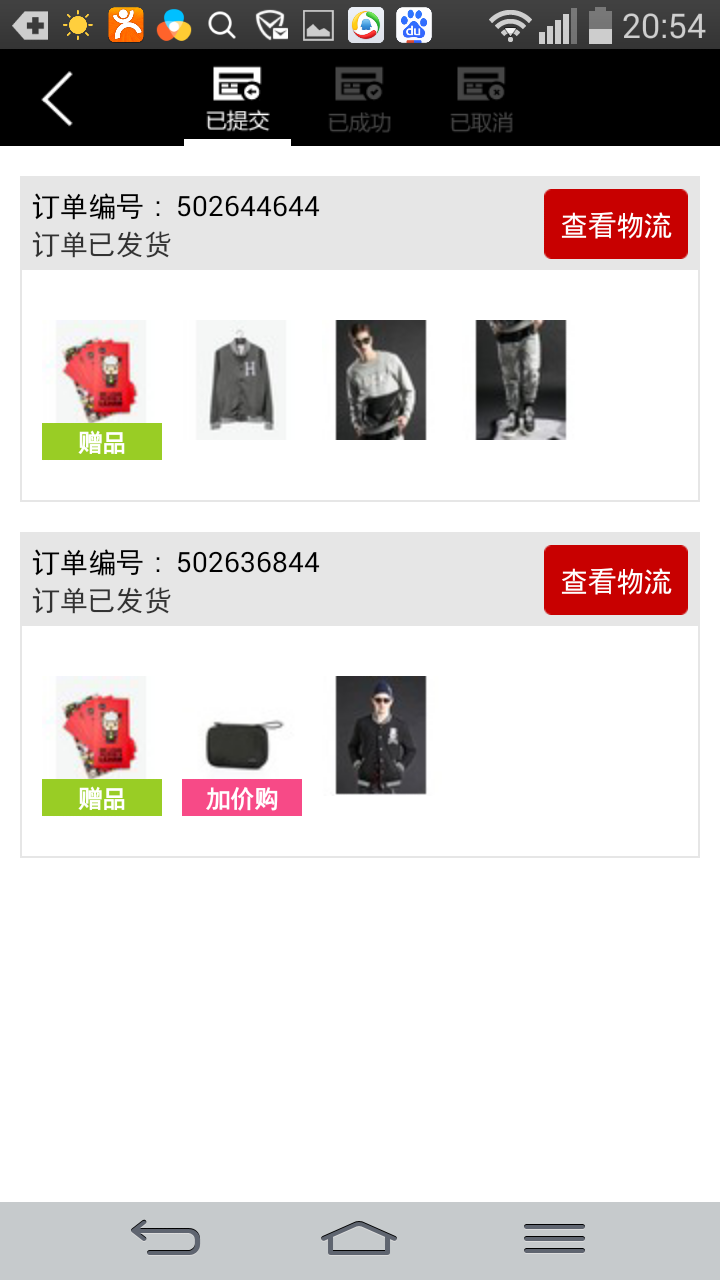Open the 赠品 gift item in order 502644644

[x=101, y=390]
